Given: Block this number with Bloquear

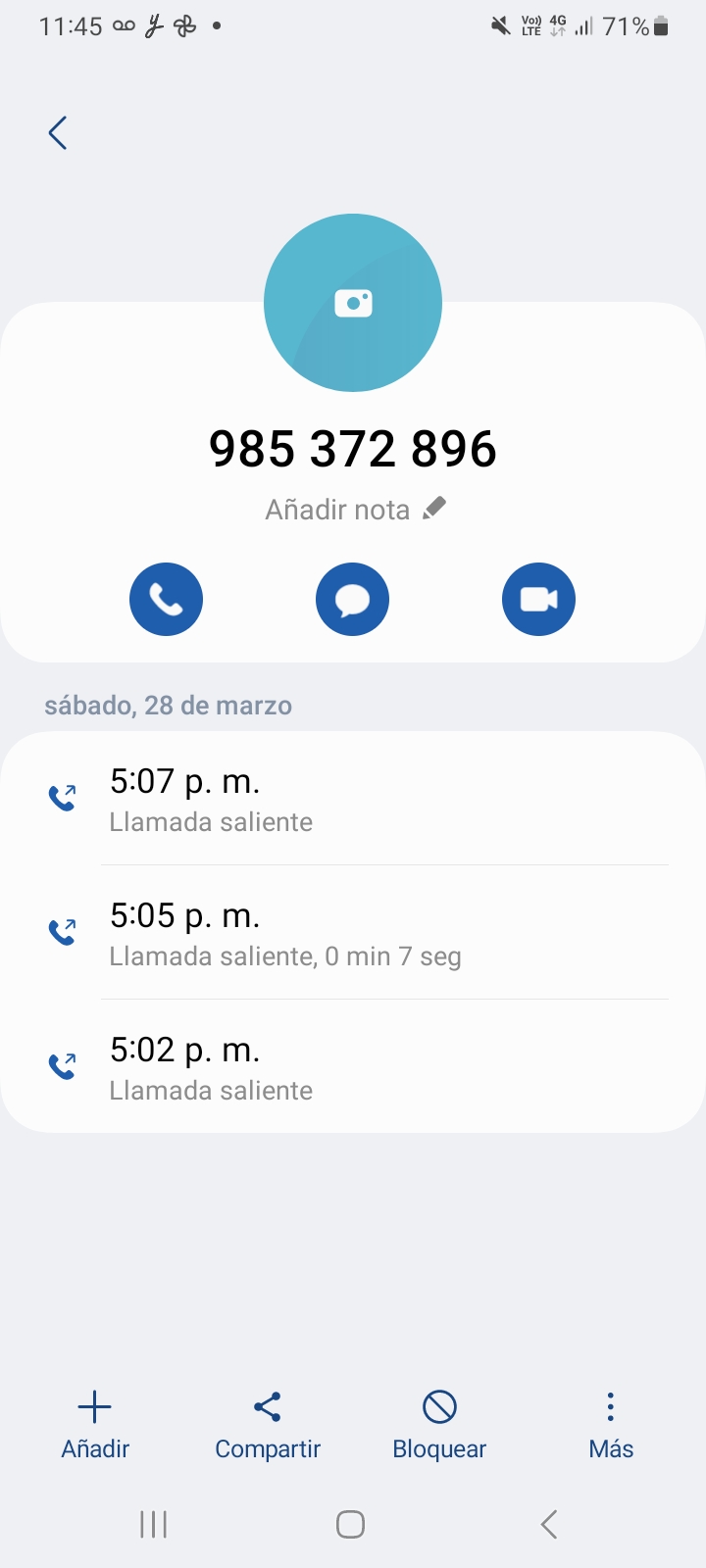Looking at the screenshot, I should [x=439, y=1425].
